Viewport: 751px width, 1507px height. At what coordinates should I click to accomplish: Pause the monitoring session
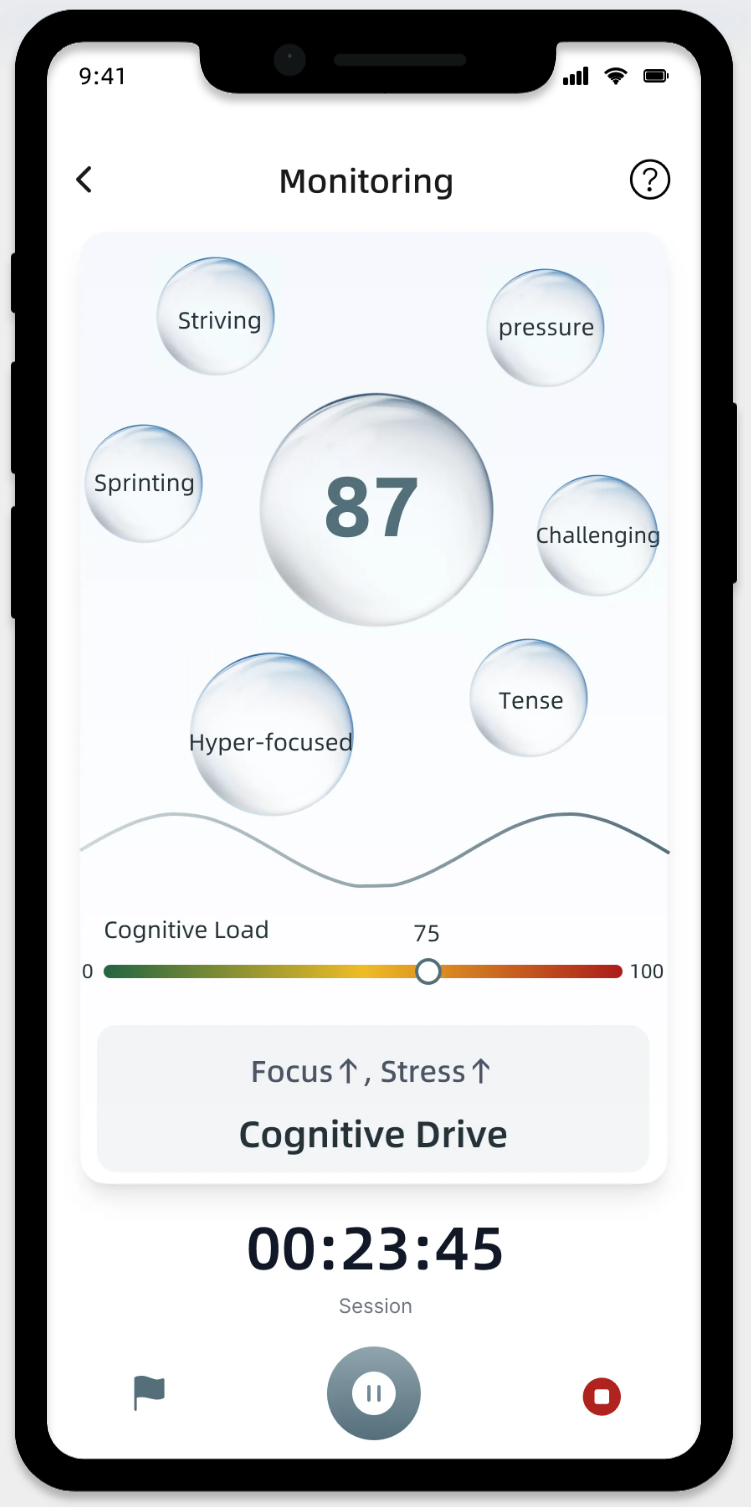pos(374,1394)
